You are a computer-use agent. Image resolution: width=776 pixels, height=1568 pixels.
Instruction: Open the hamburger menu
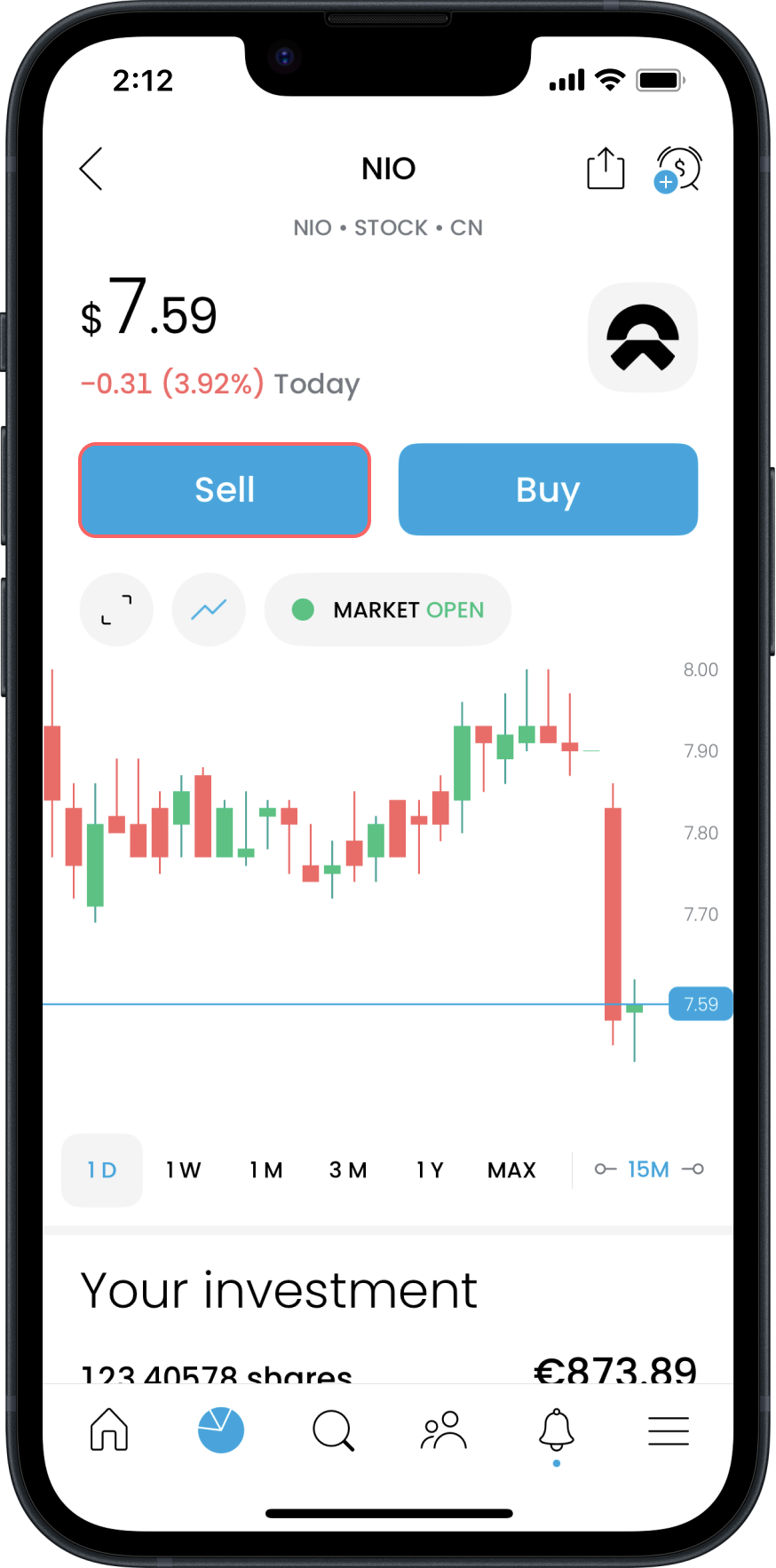click(669, 1430)
